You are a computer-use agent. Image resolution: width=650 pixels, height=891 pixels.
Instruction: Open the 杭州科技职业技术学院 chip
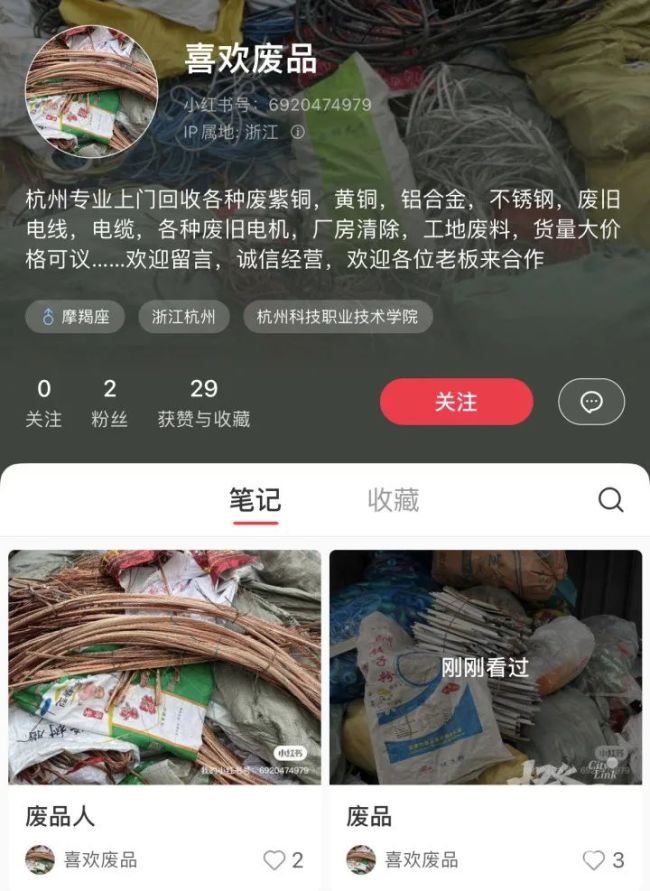tap(337, 317)
